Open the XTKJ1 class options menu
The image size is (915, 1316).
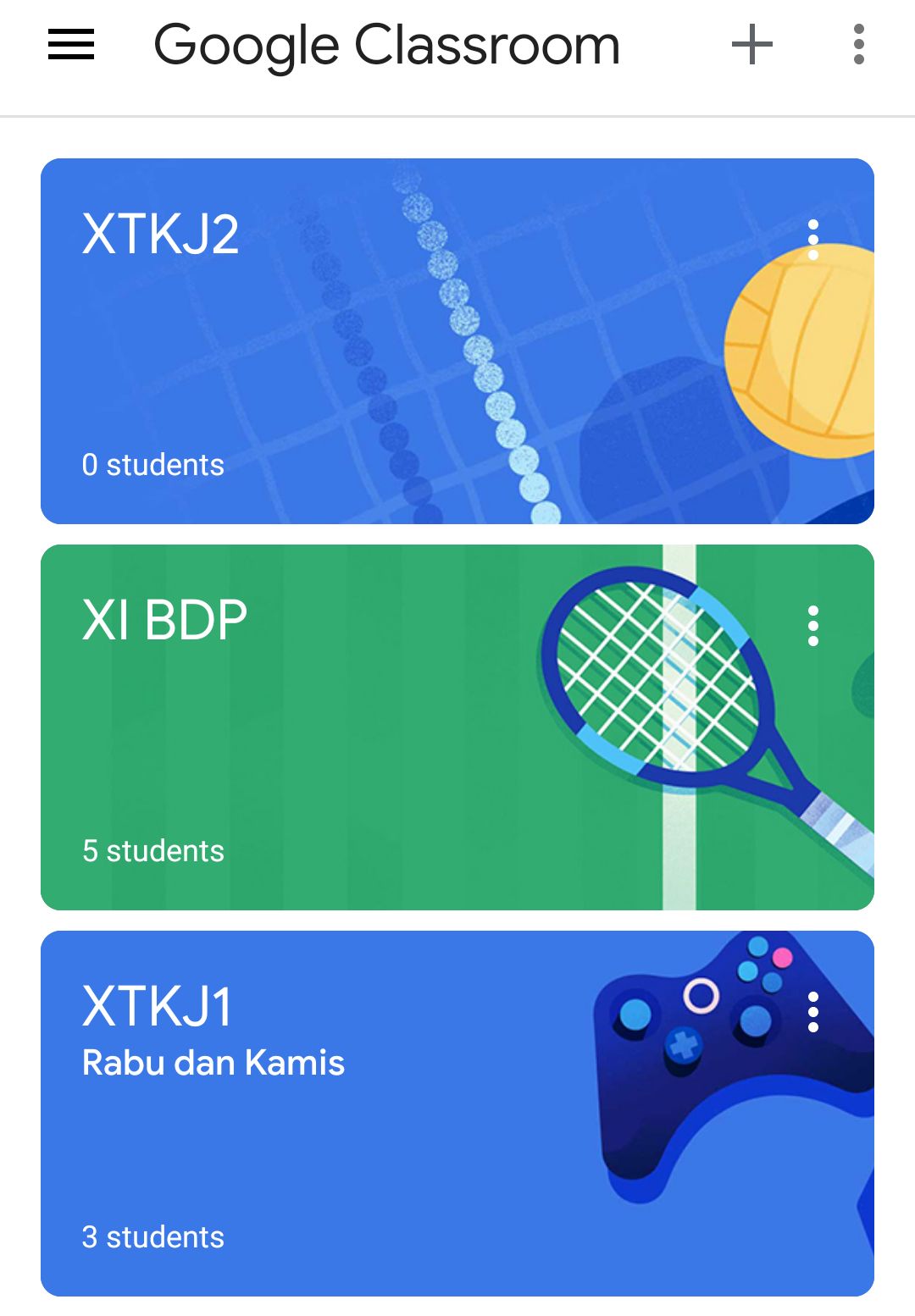point(813,1012)
